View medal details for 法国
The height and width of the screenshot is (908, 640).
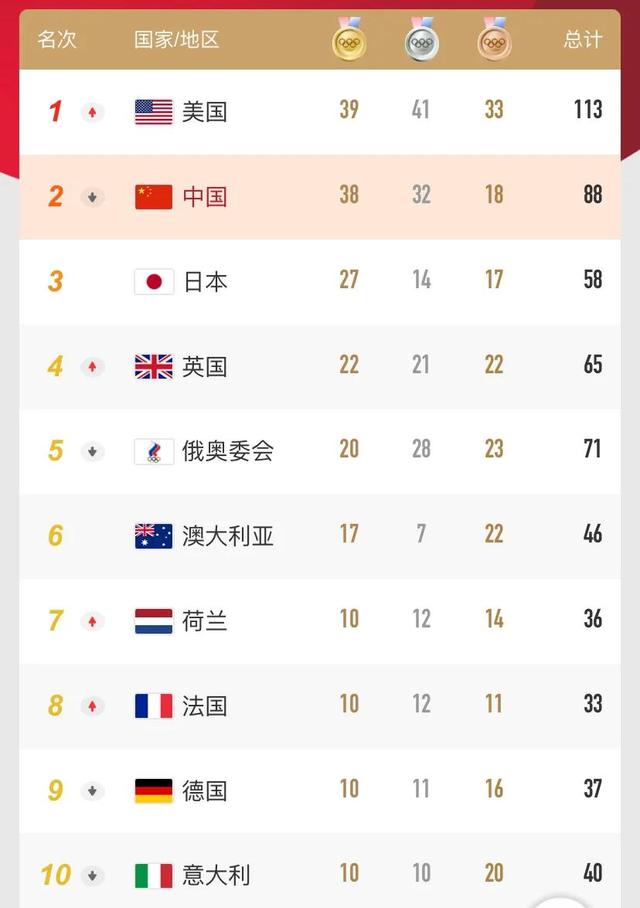coord(320,706)
